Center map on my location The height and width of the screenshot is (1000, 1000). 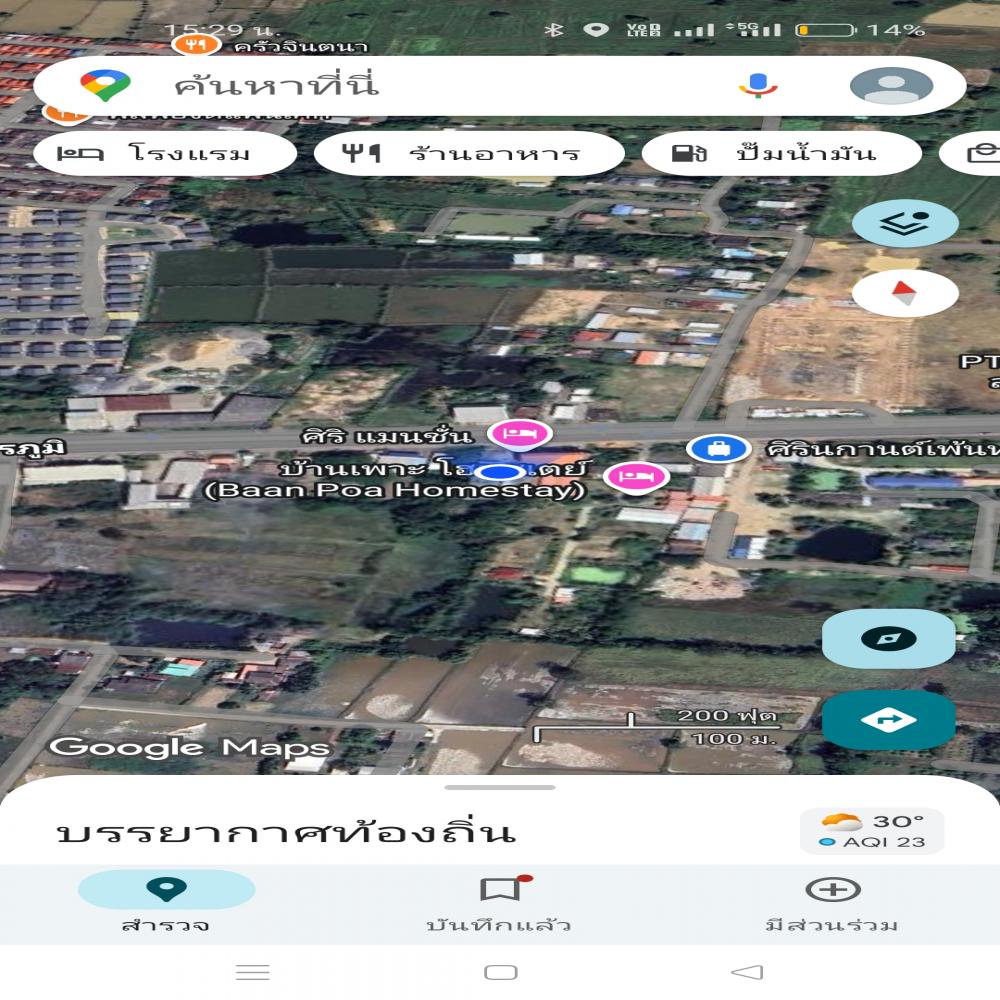888,639
